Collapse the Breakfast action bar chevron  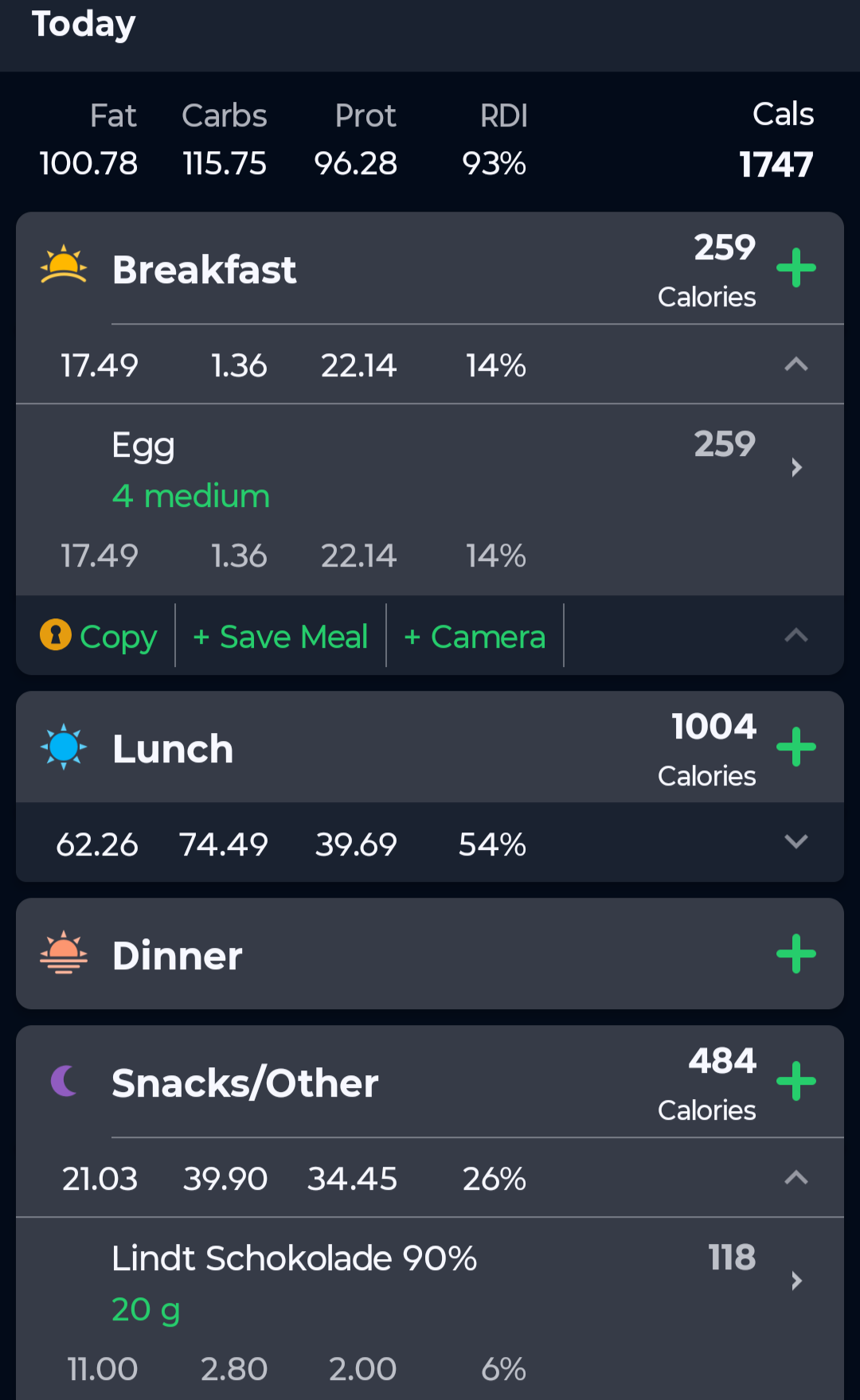point(796,635)
